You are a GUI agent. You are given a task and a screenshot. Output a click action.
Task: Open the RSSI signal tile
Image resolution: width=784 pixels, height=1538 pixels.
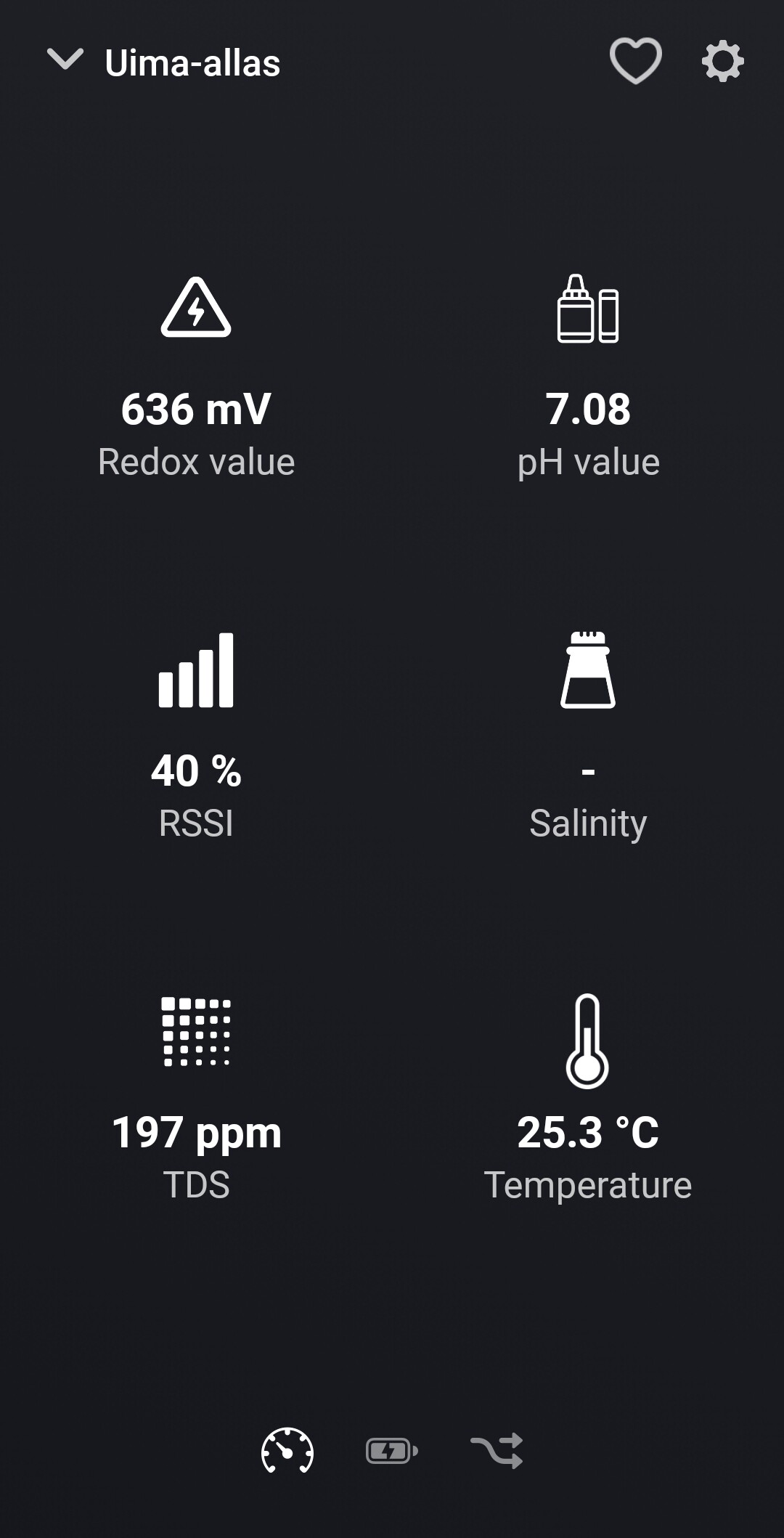[x=196, y=737]
